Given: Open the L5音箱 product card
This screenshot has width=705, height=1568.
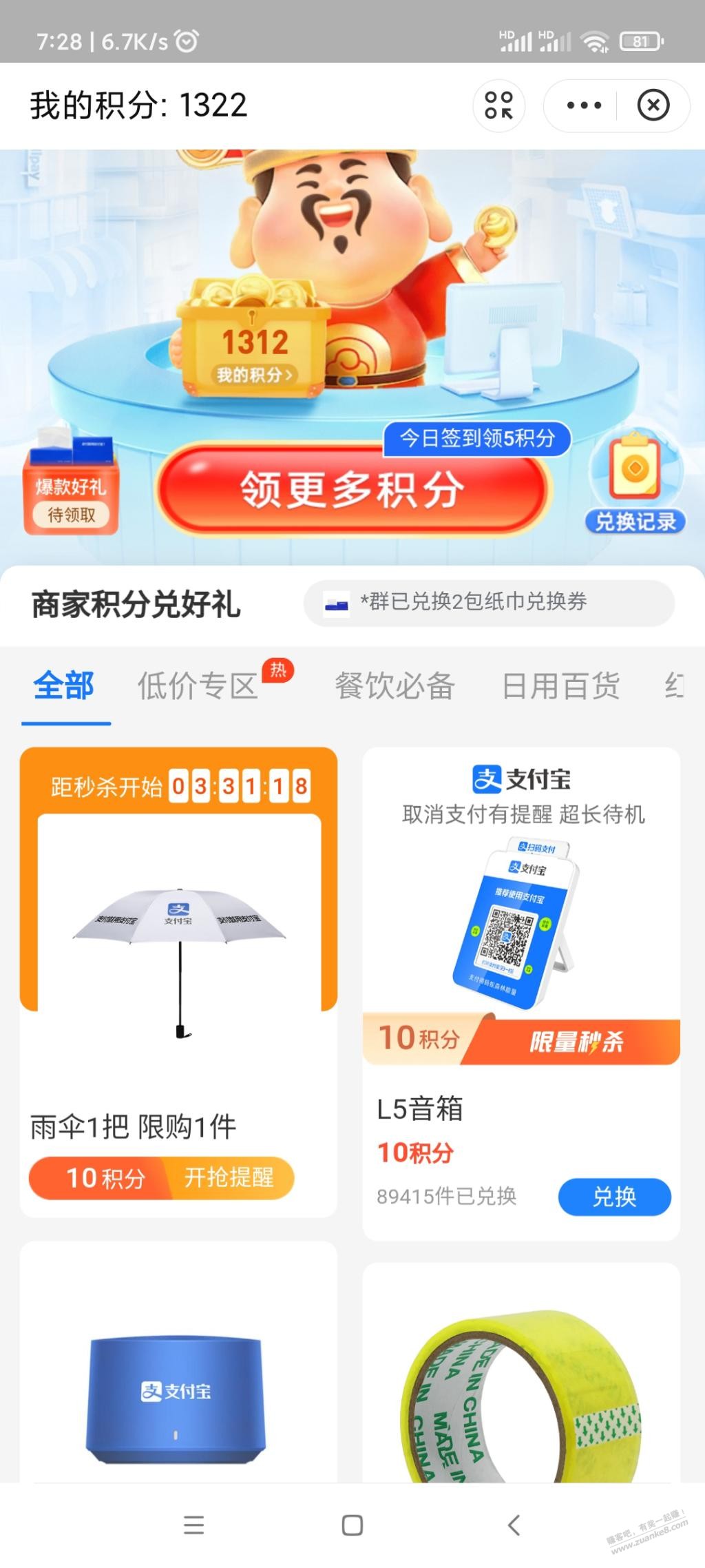Looking at the screenshot, I should (x=521, y=930).
